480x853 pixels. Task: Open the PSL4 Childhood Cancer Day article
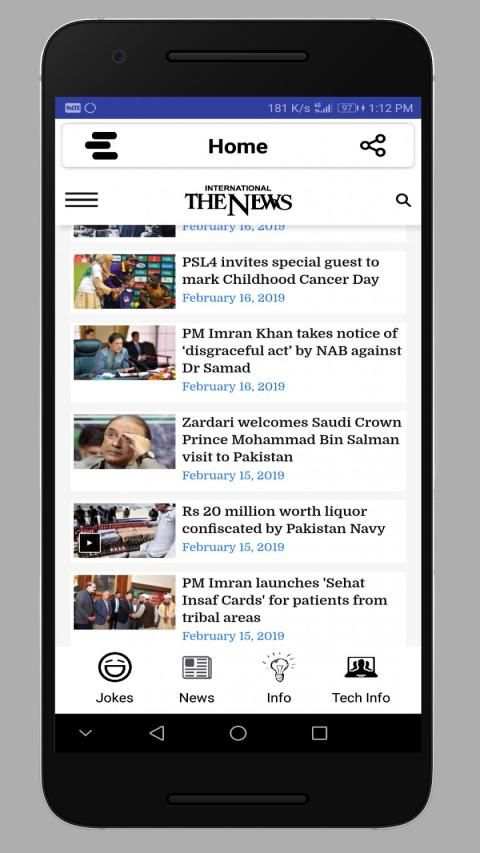238,281
